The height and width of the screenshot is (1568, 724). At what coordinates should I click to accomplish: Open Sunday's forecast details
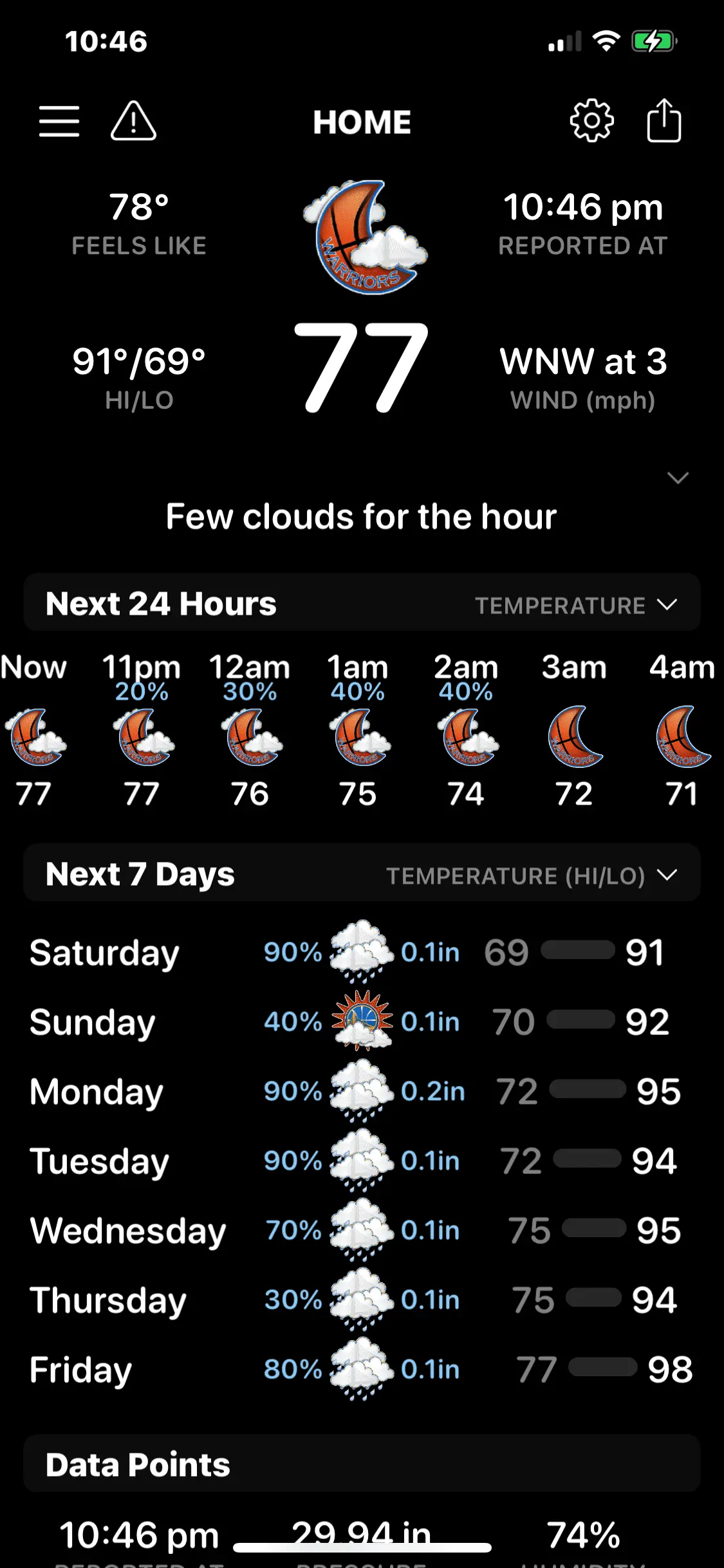point(362,1022)
